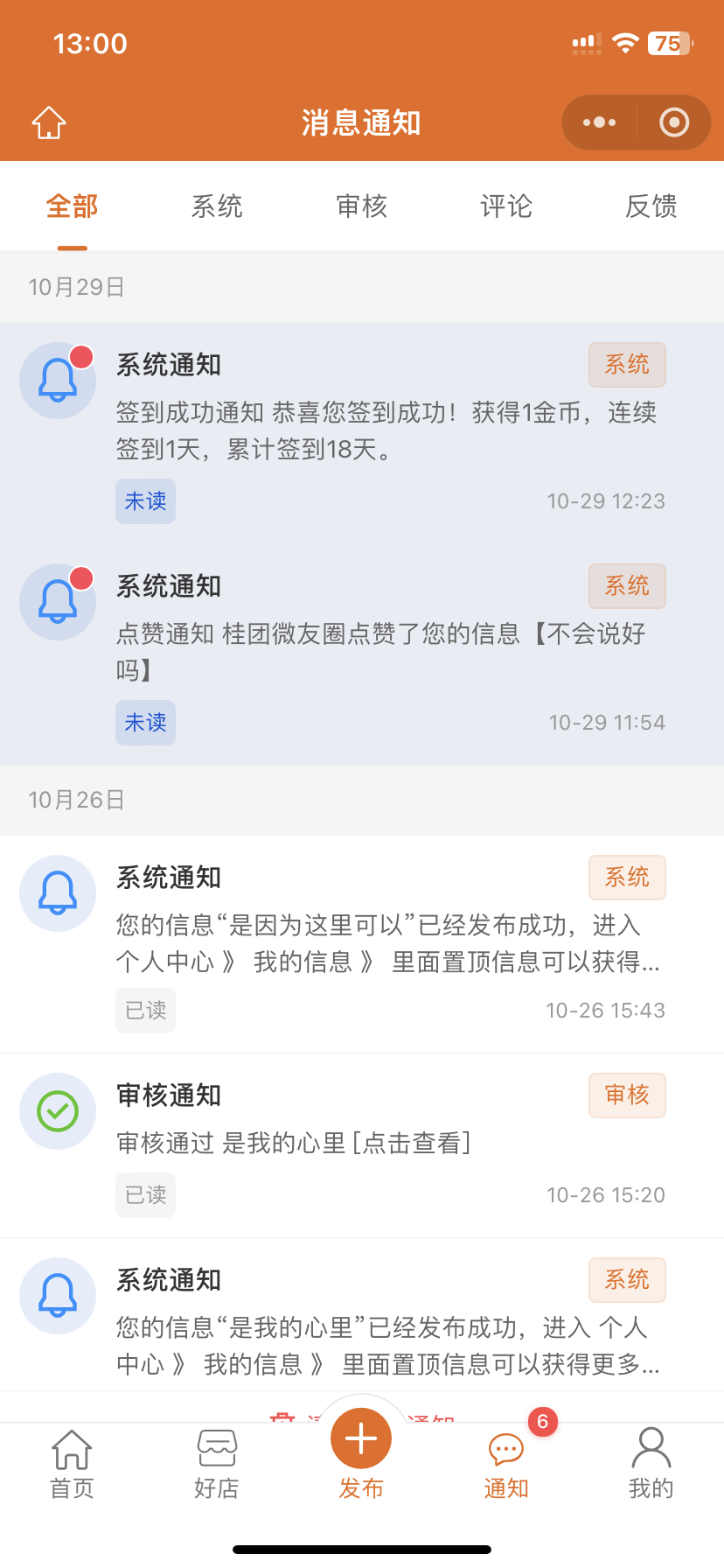Image resolution: width=724 pixels, height=1568 pixels.
Task: Tap the red unread dot on 点赞通知
Action: point(80,576)
